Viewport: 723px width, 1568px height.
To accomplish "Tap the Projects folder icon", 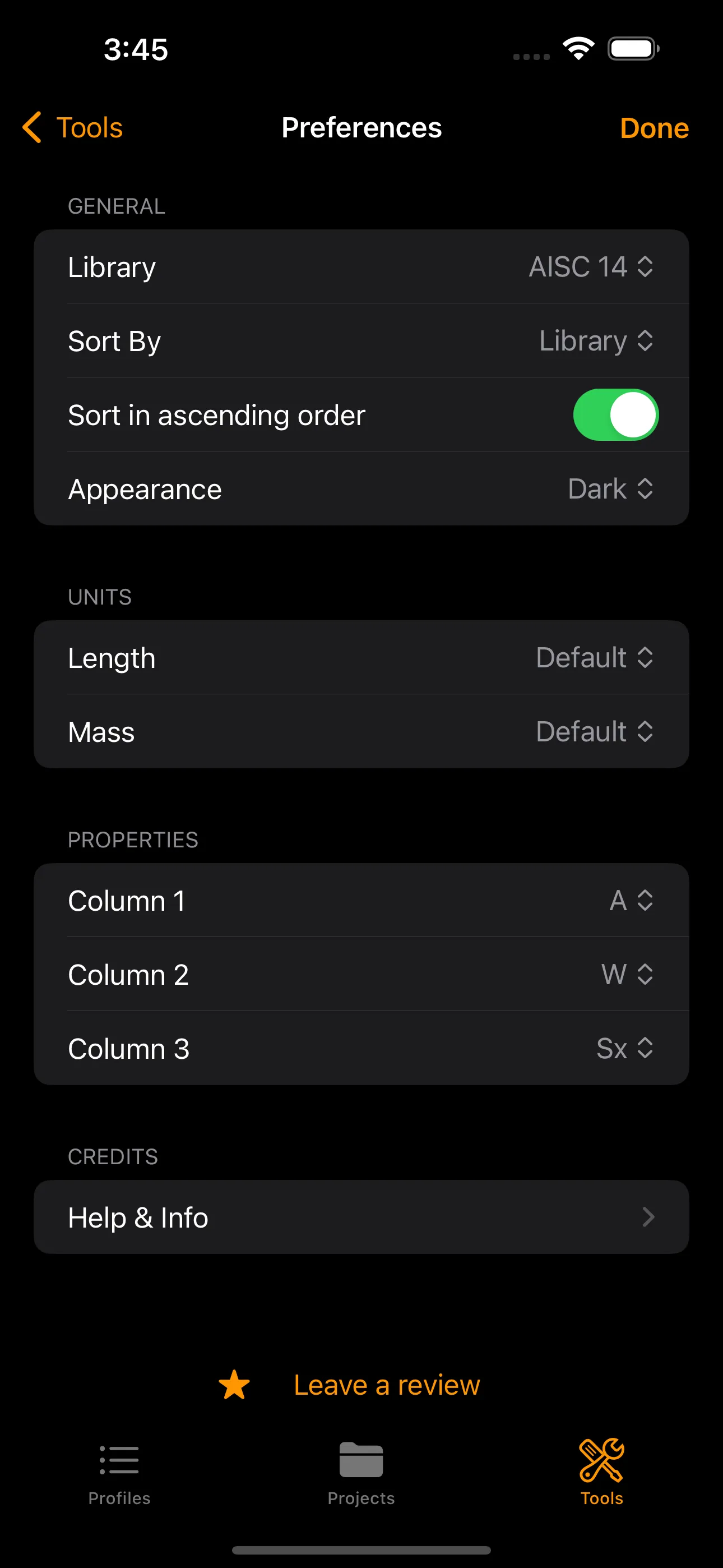I will [361, 1460].
